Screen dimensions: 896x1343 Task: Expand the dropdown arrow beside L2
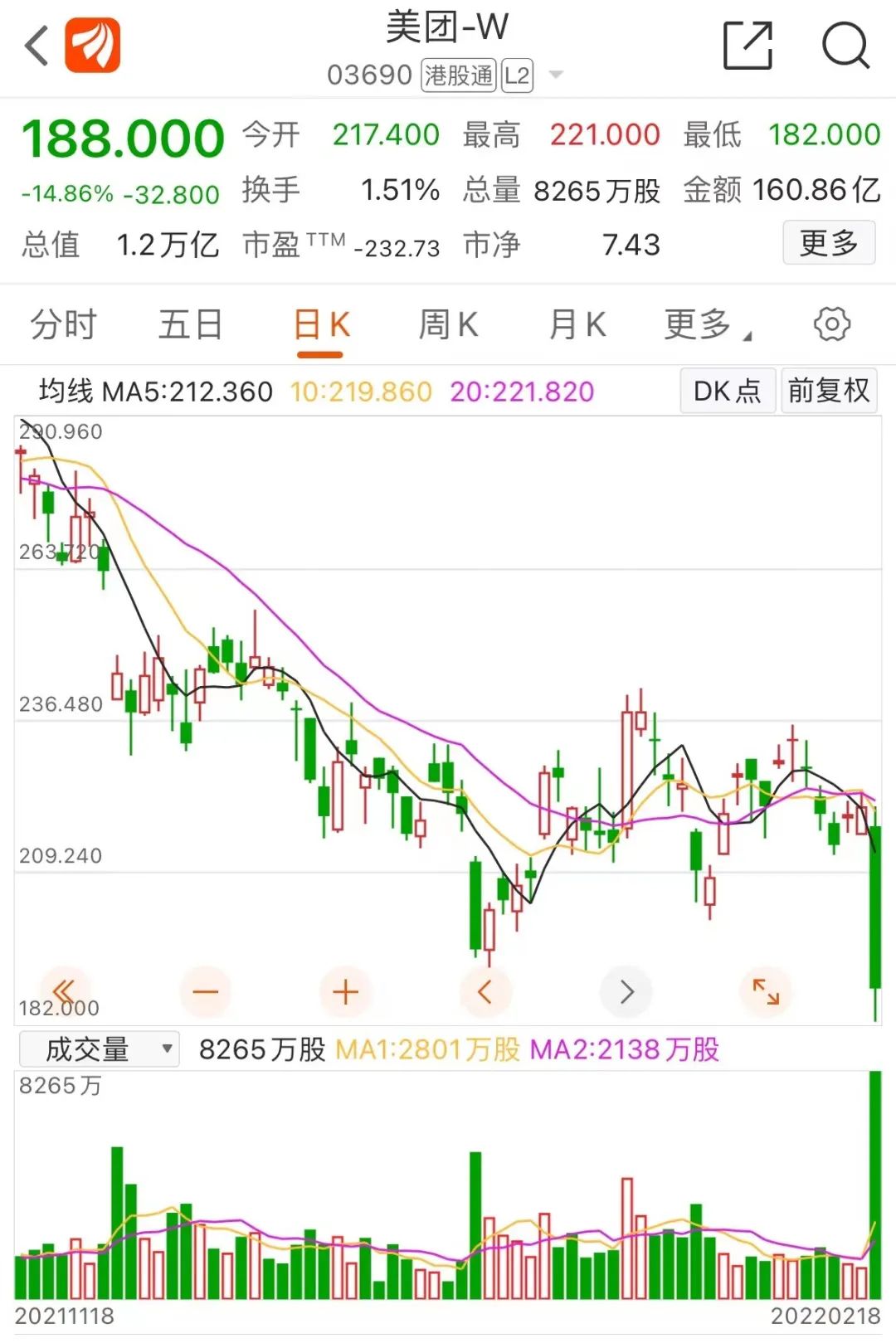point(557,75)
